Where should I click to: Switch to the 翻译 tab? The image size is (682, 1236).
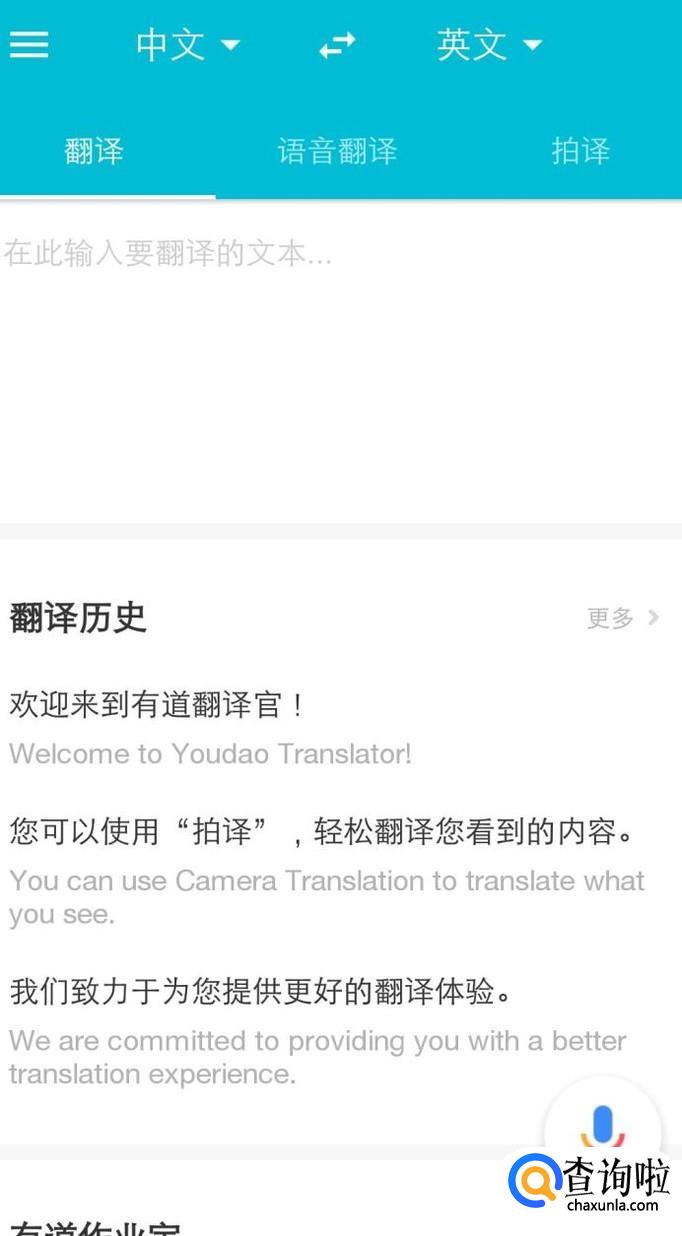(94, 151)
